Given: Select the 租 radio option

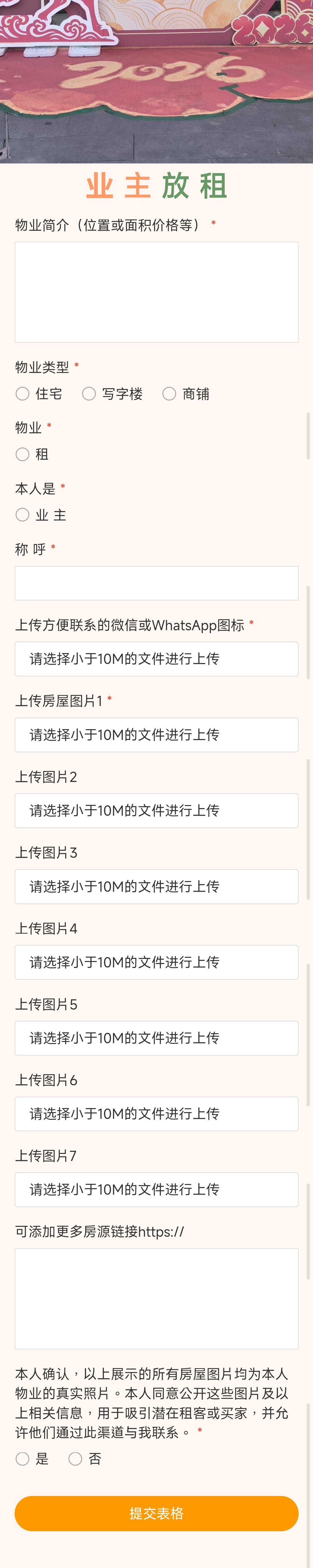Looking at the screenshot, I should point(23,454).
